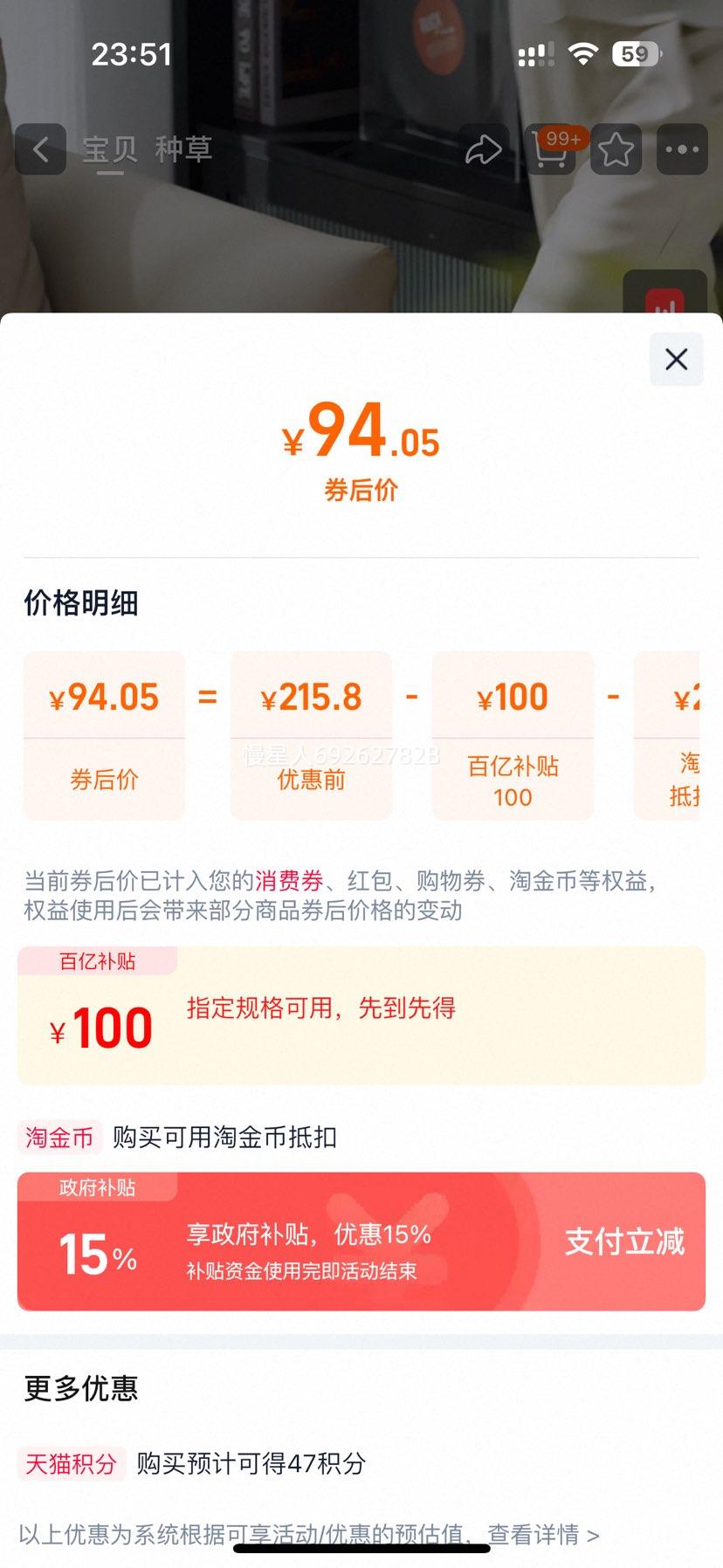Tap the 淘金币 badge label

pos(59,1138)
